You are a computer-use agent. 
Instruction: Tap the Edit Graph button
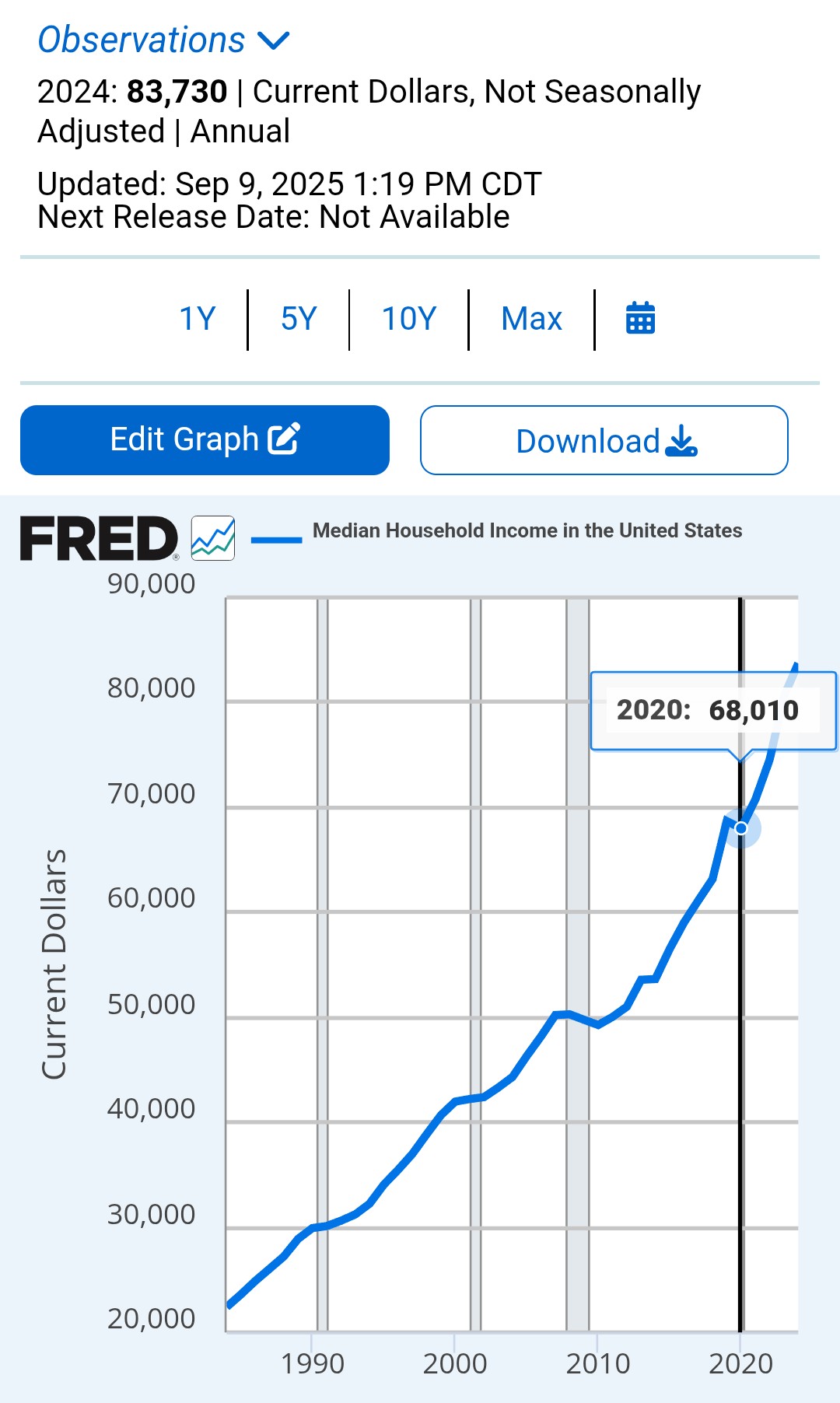coord(205,439)
